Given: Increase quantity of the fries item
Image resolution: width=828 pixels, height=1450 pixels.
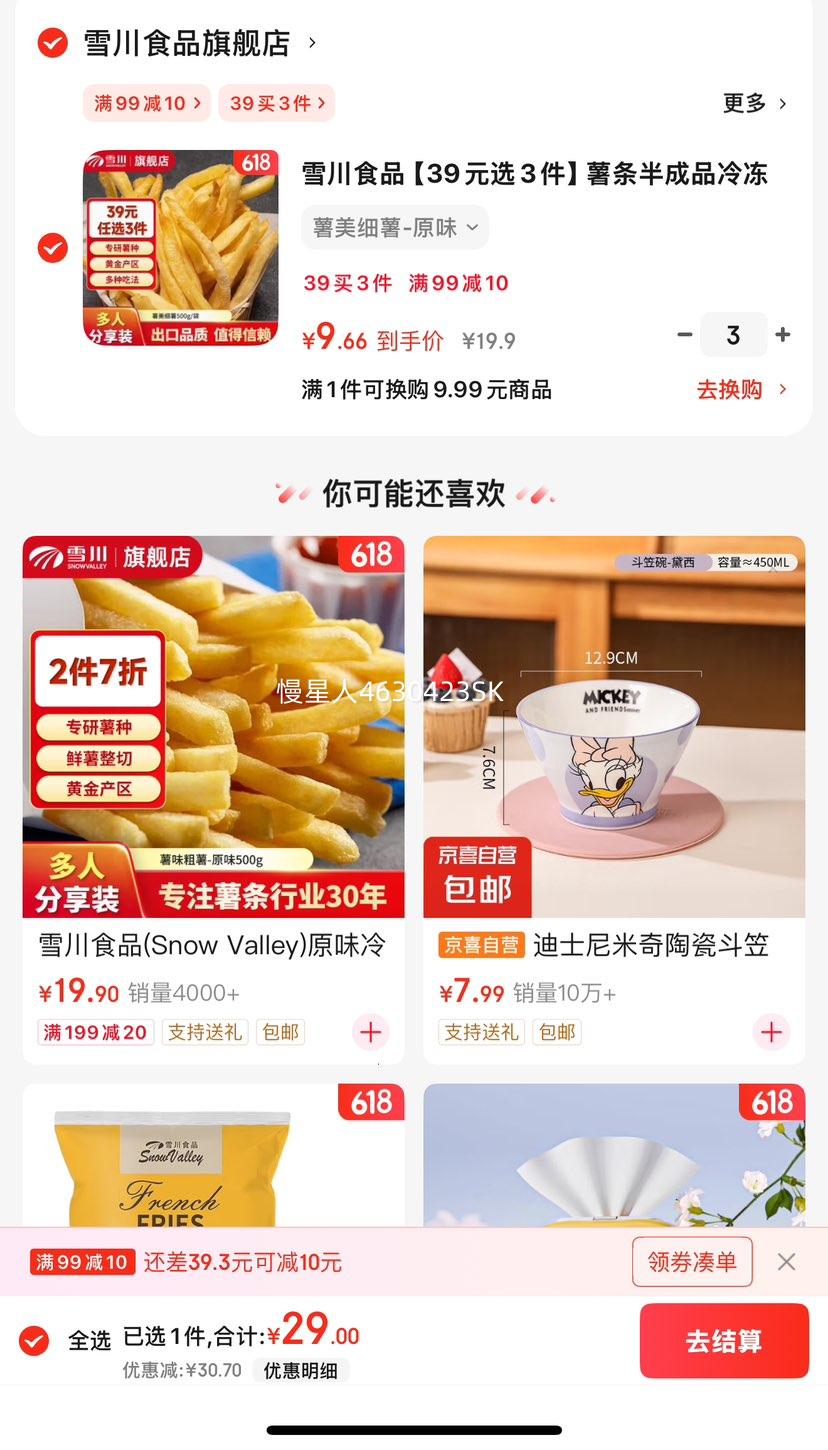Looking at the screenshot, I should (783, 335).
